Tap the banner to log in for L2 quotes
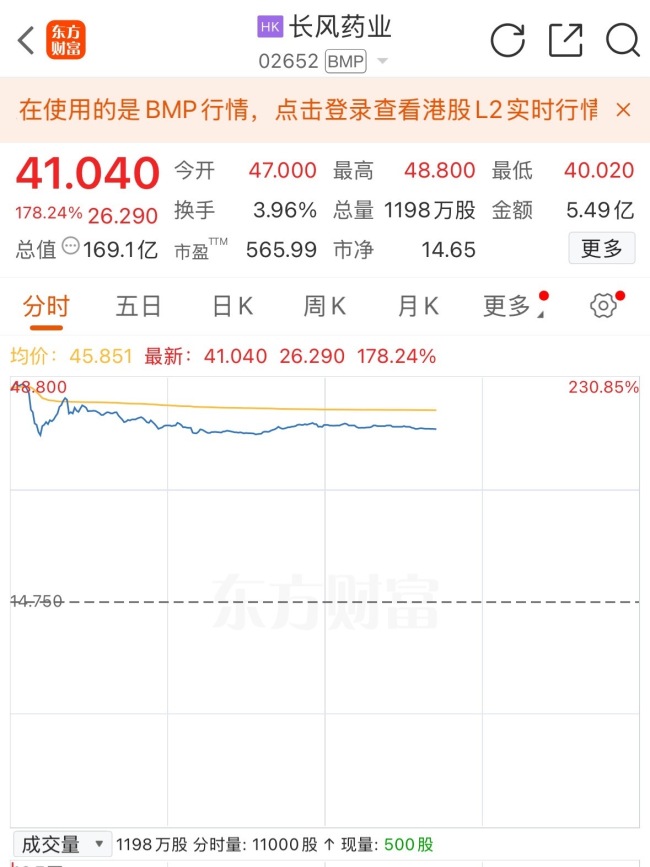Viewport: 650px width, 867px height. (308, 110)
